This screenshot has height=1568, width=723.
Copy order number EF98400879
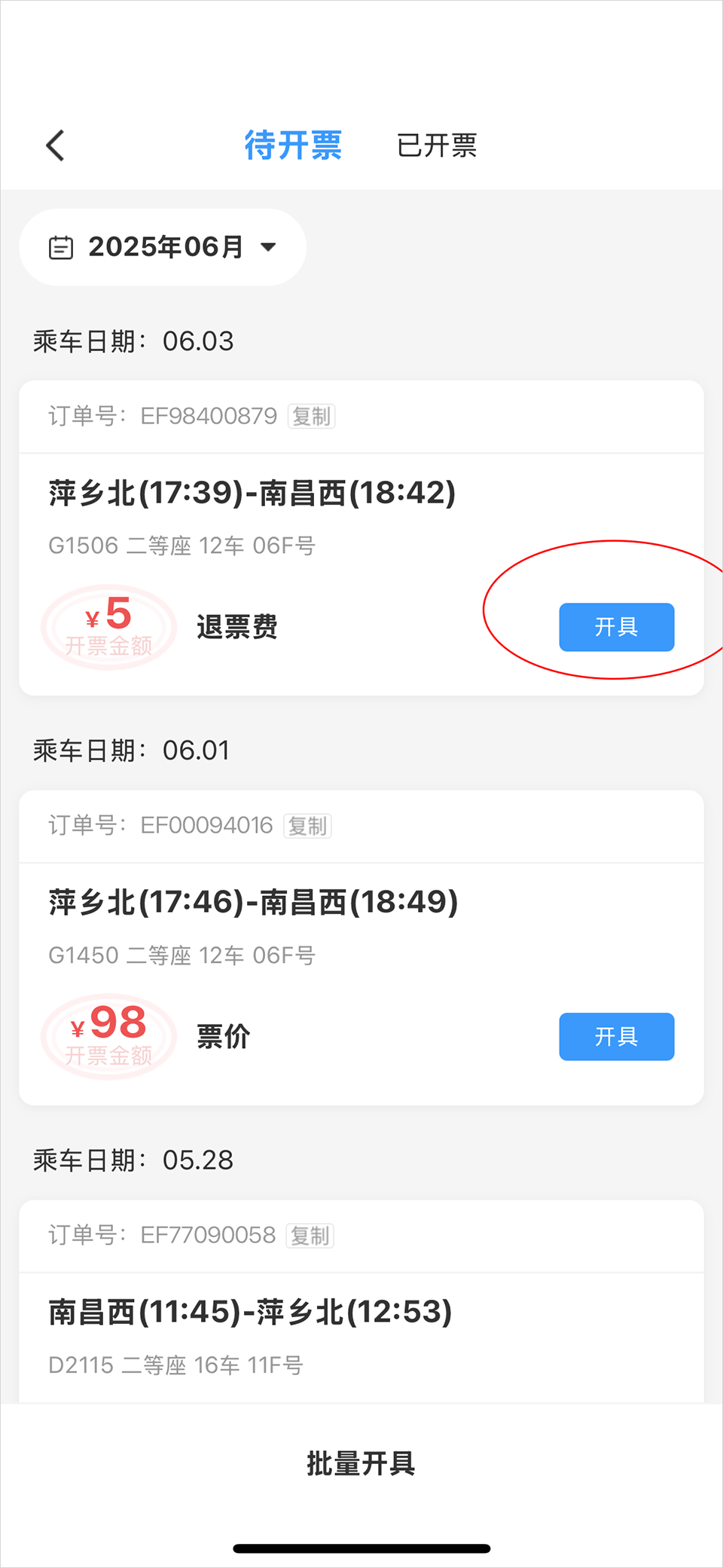tap(311, 416)
